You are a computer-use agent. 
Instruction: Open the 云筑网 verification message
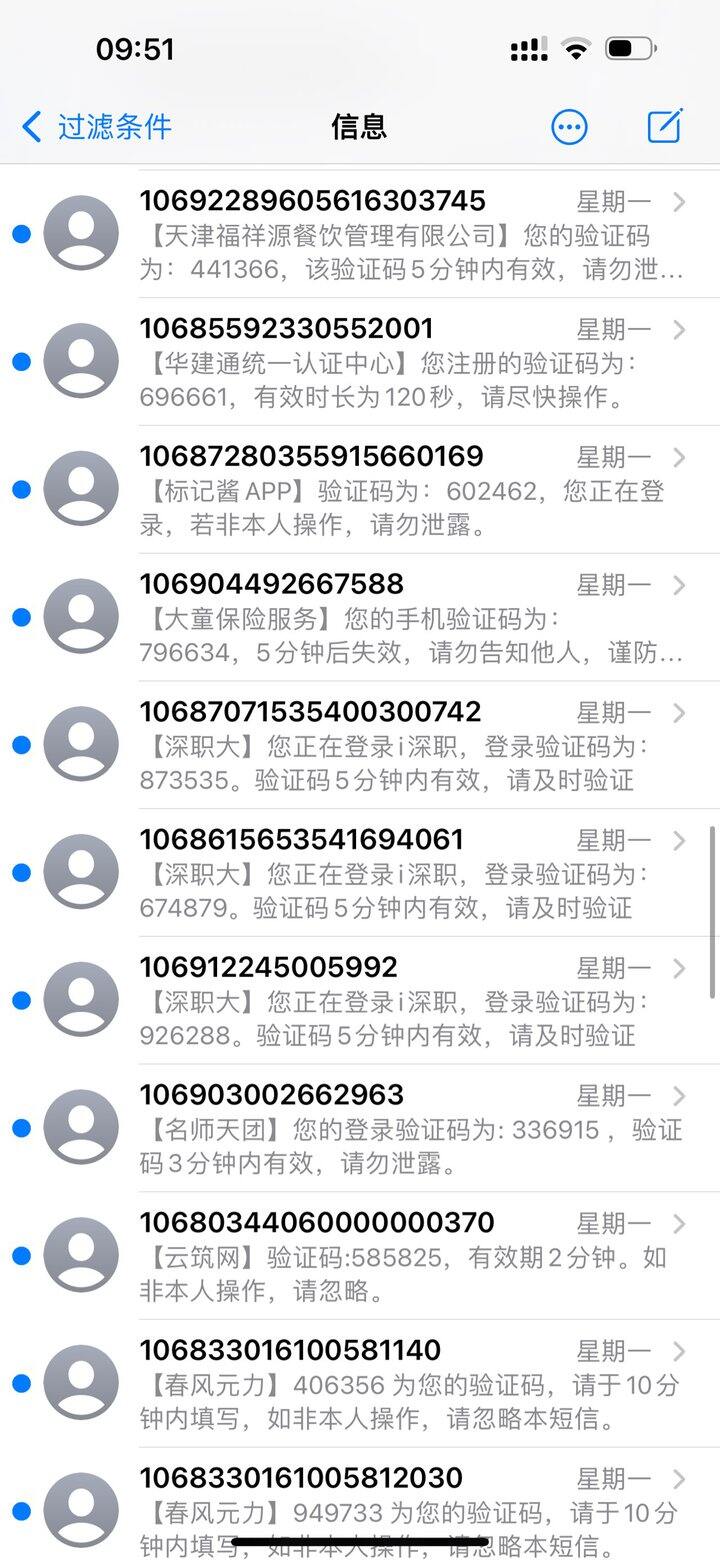point(410,1256)
